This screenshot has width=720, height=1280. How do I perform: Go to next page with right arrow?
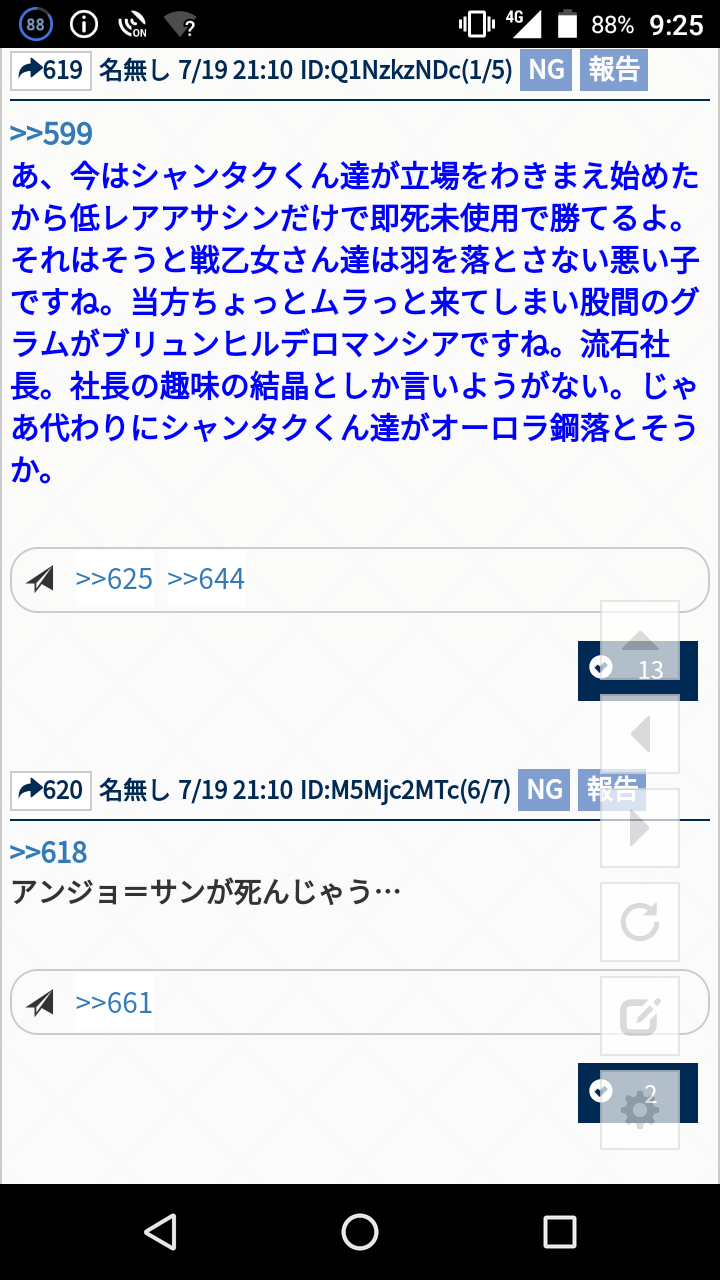640,828
